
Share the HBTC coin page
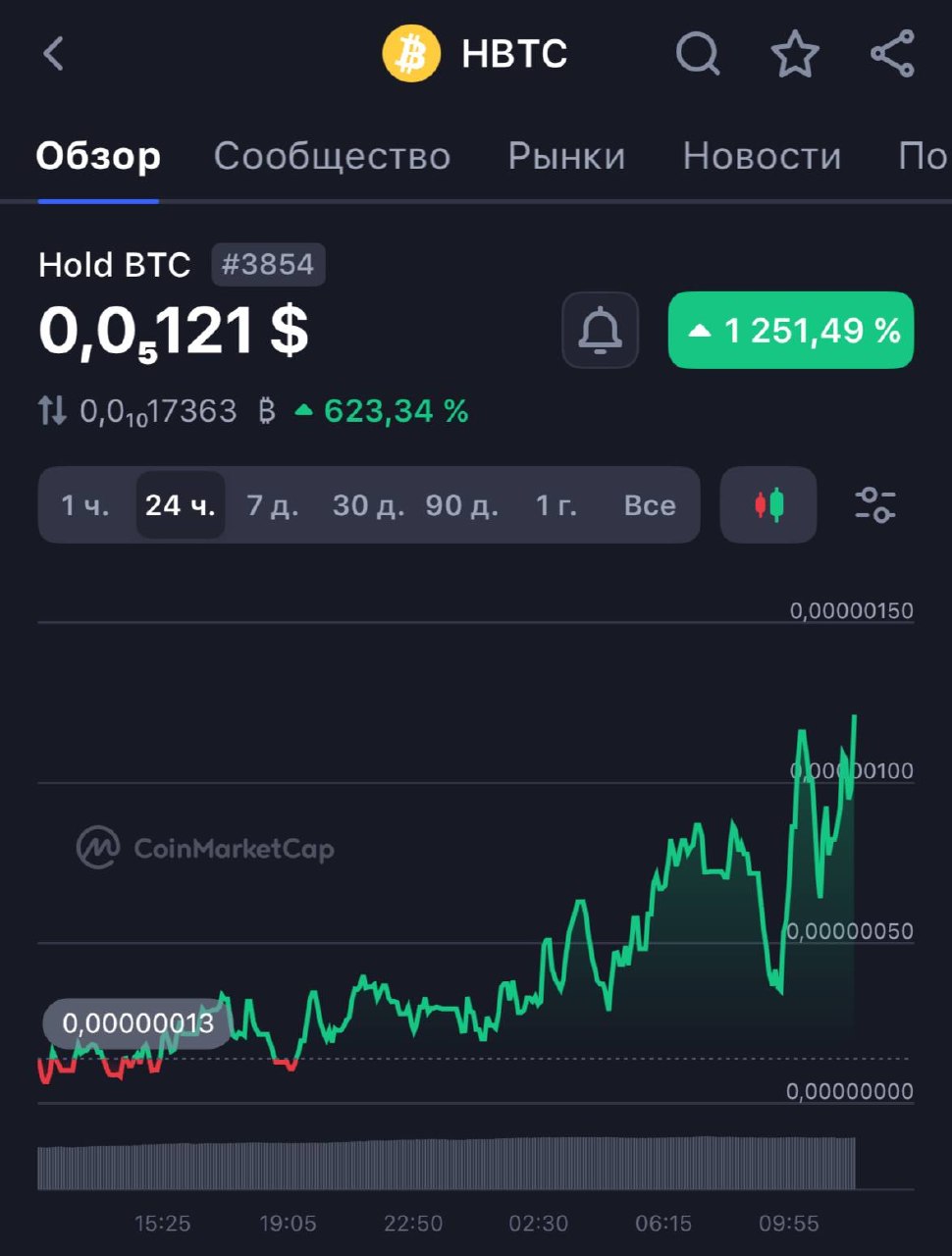tap(892, 54)
